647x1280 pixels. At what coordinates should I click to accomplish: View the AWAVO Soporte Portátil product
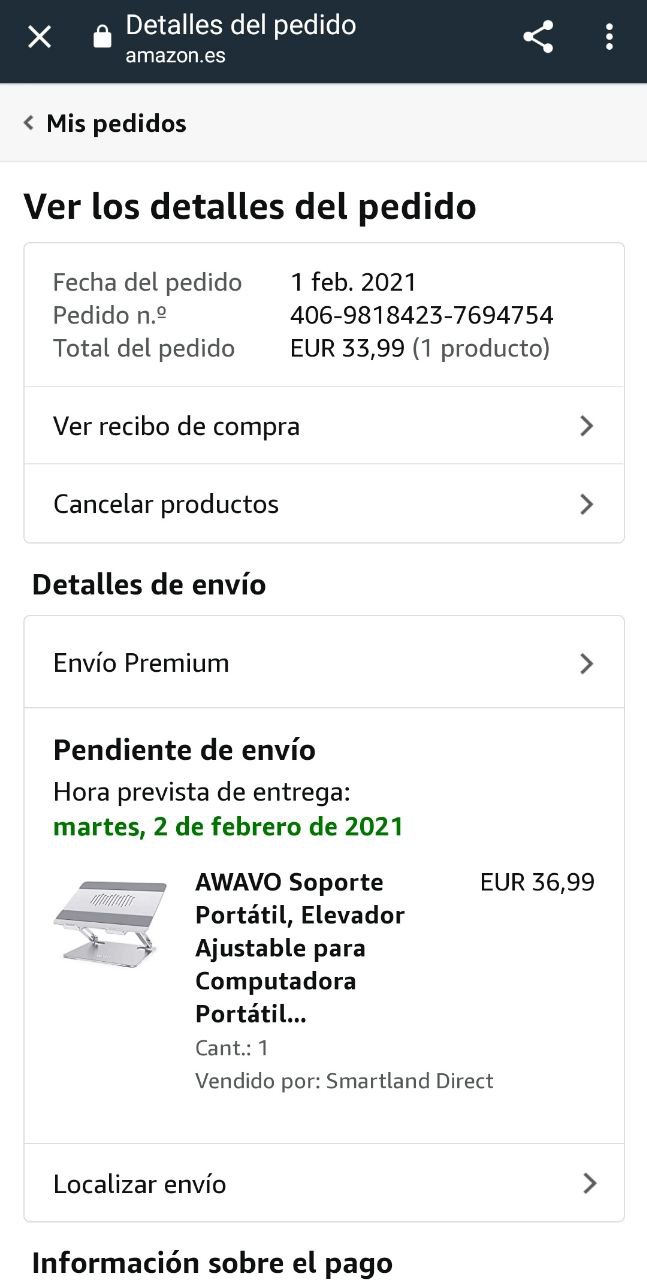(299, 947)
